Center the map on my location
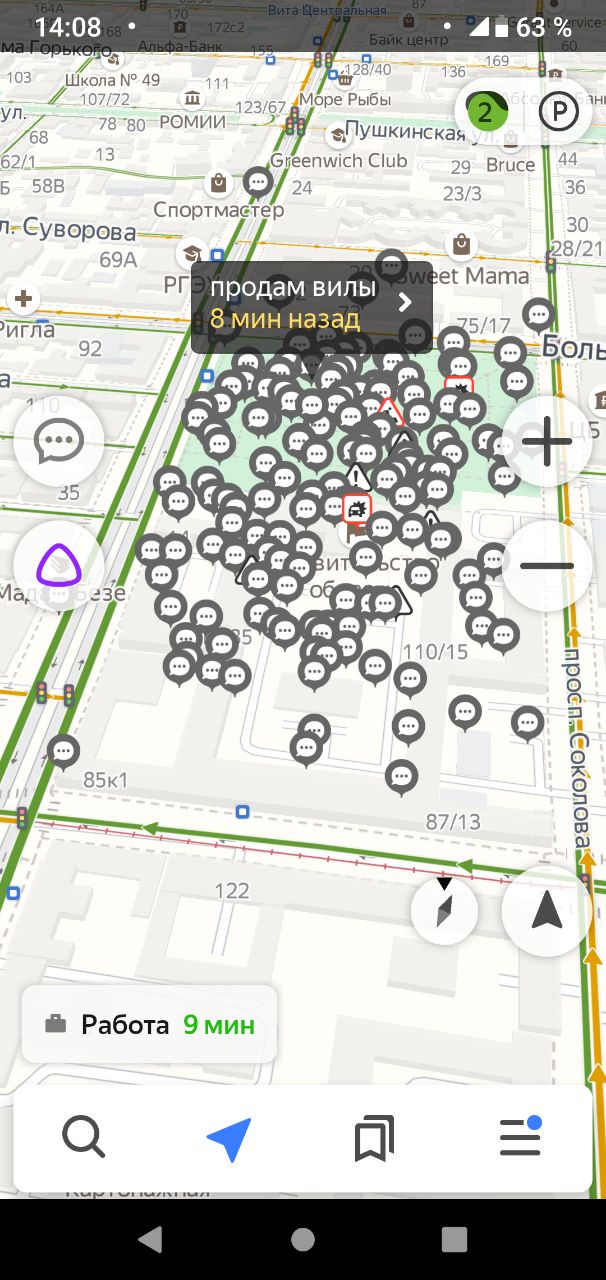The height and width of the screenshot is (1280, 606). click(546, 910)
